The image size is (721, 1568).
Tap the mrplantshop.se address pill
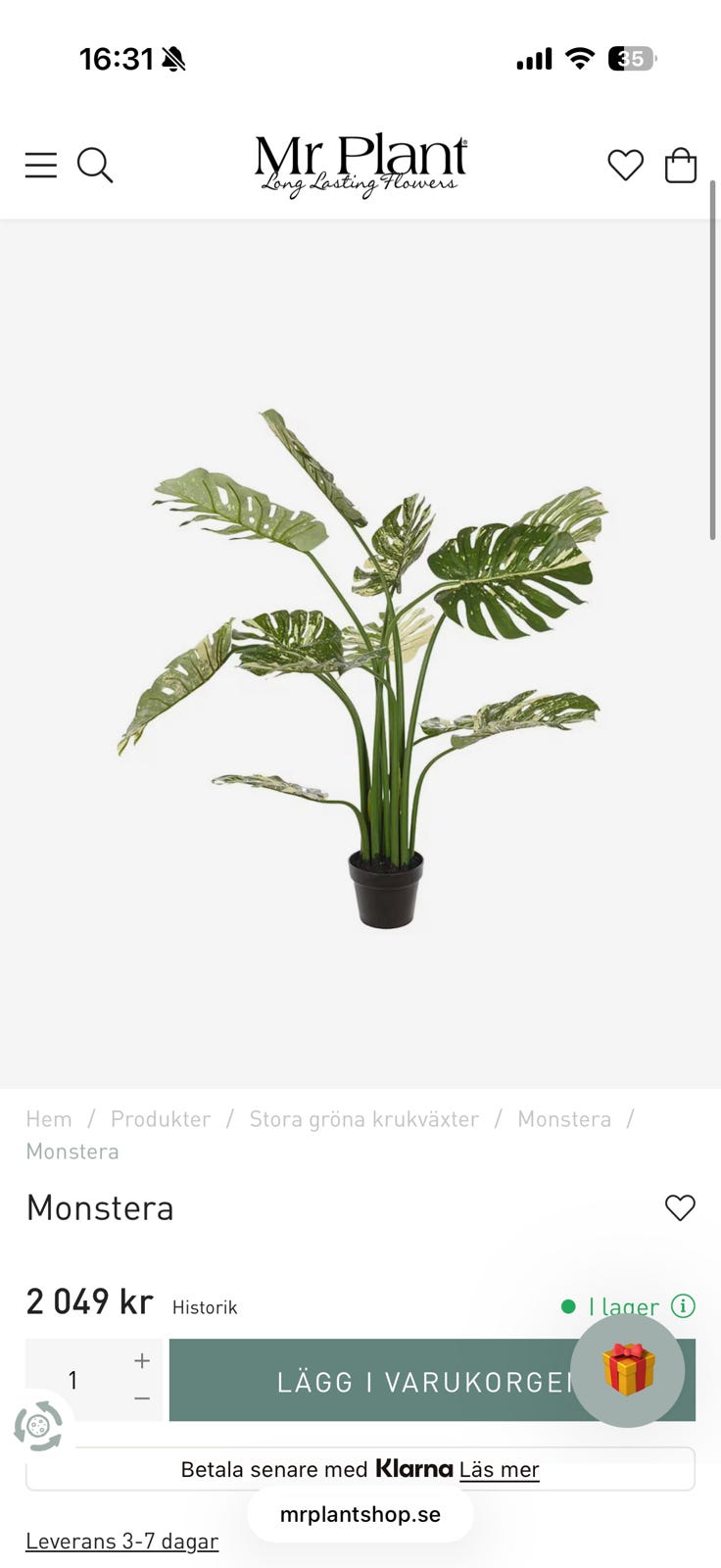[x=360, y=1514]
